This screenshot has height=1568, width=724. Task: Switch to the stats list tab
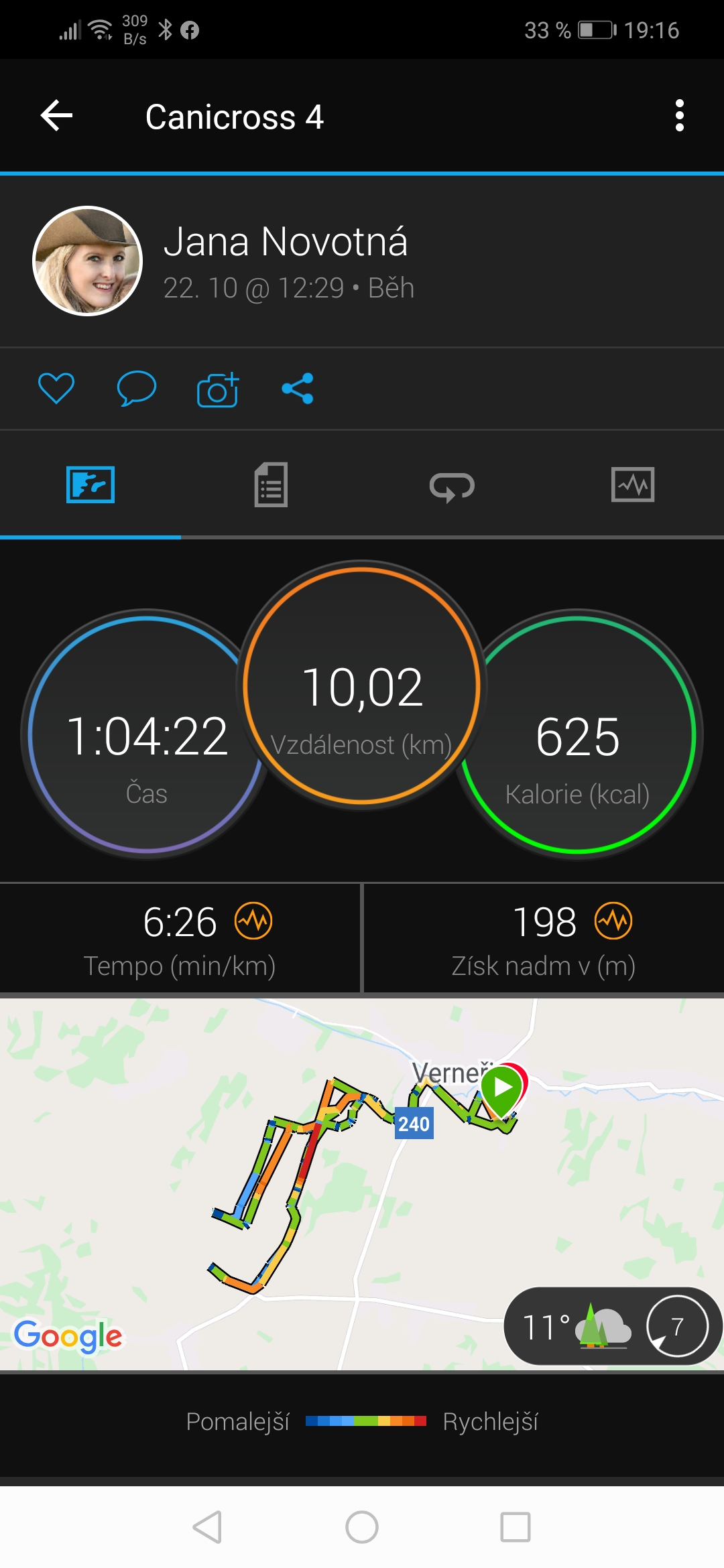271,484
